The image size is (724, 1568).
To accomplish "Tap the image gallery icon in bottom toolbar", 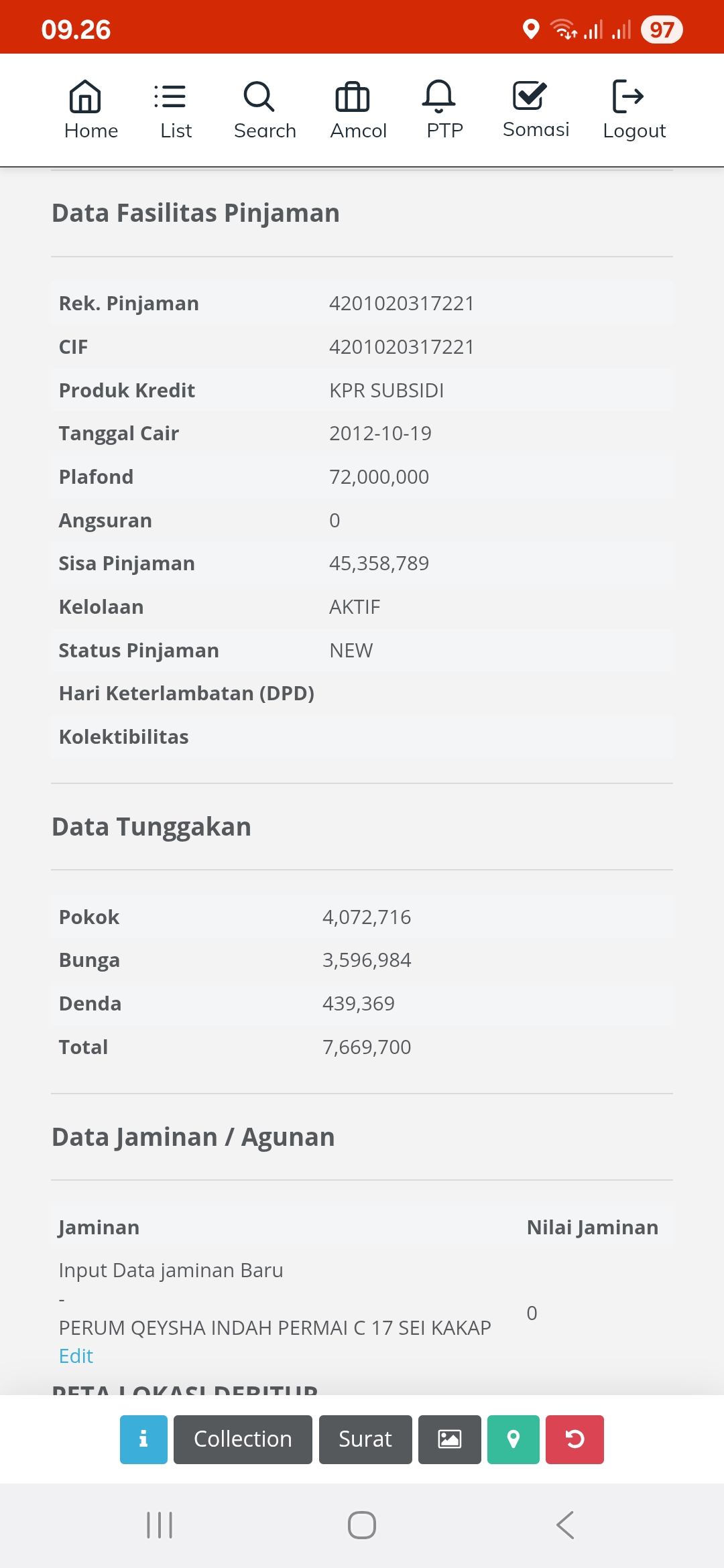I will 448,1439.
